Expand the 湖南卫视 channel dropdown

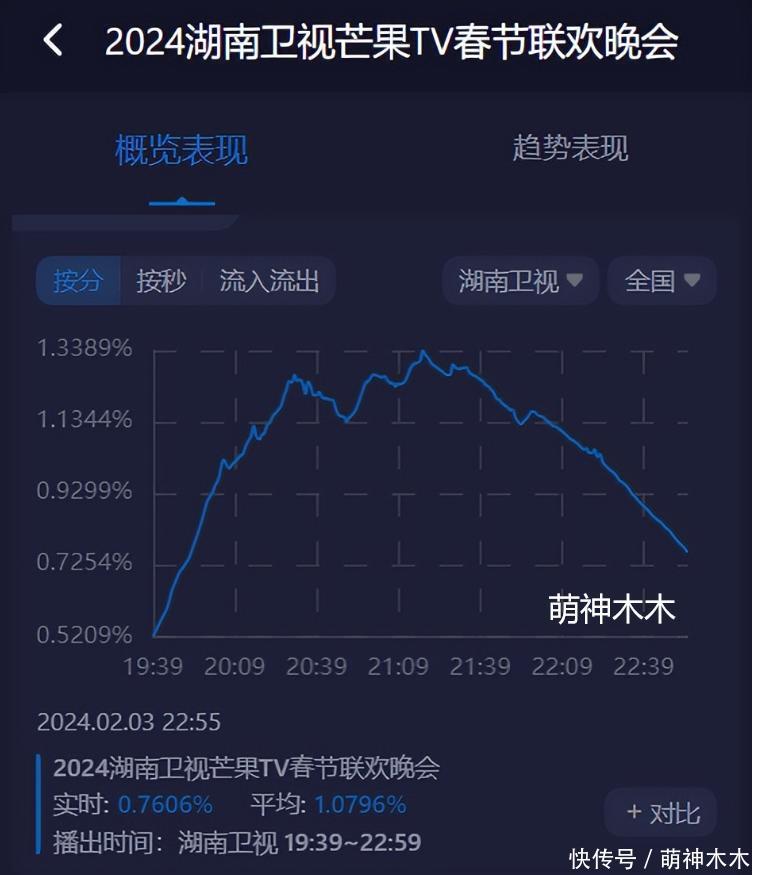click(520, 281)
